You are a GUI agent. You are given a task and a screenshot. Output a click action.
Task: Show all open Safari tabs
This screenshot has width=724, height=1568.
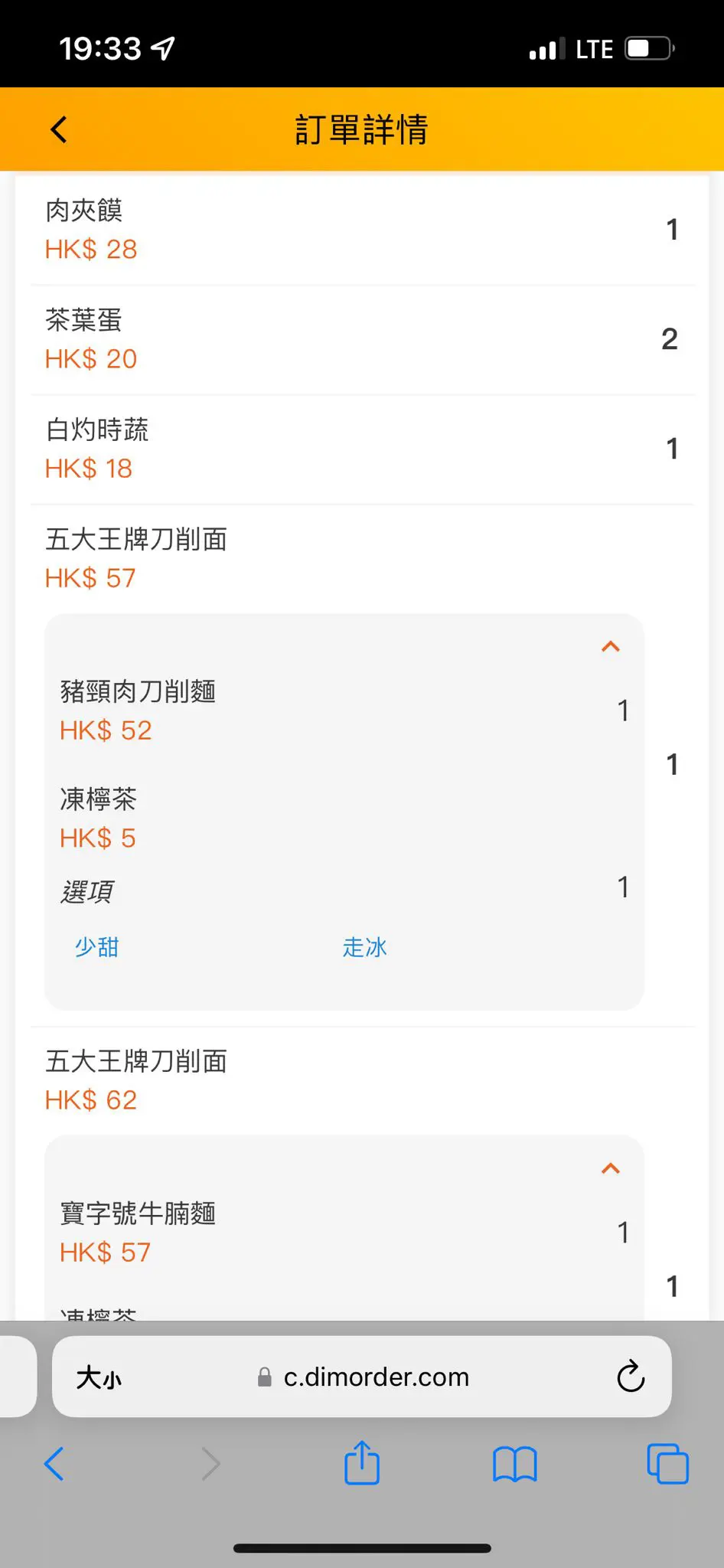(668, 1464)
